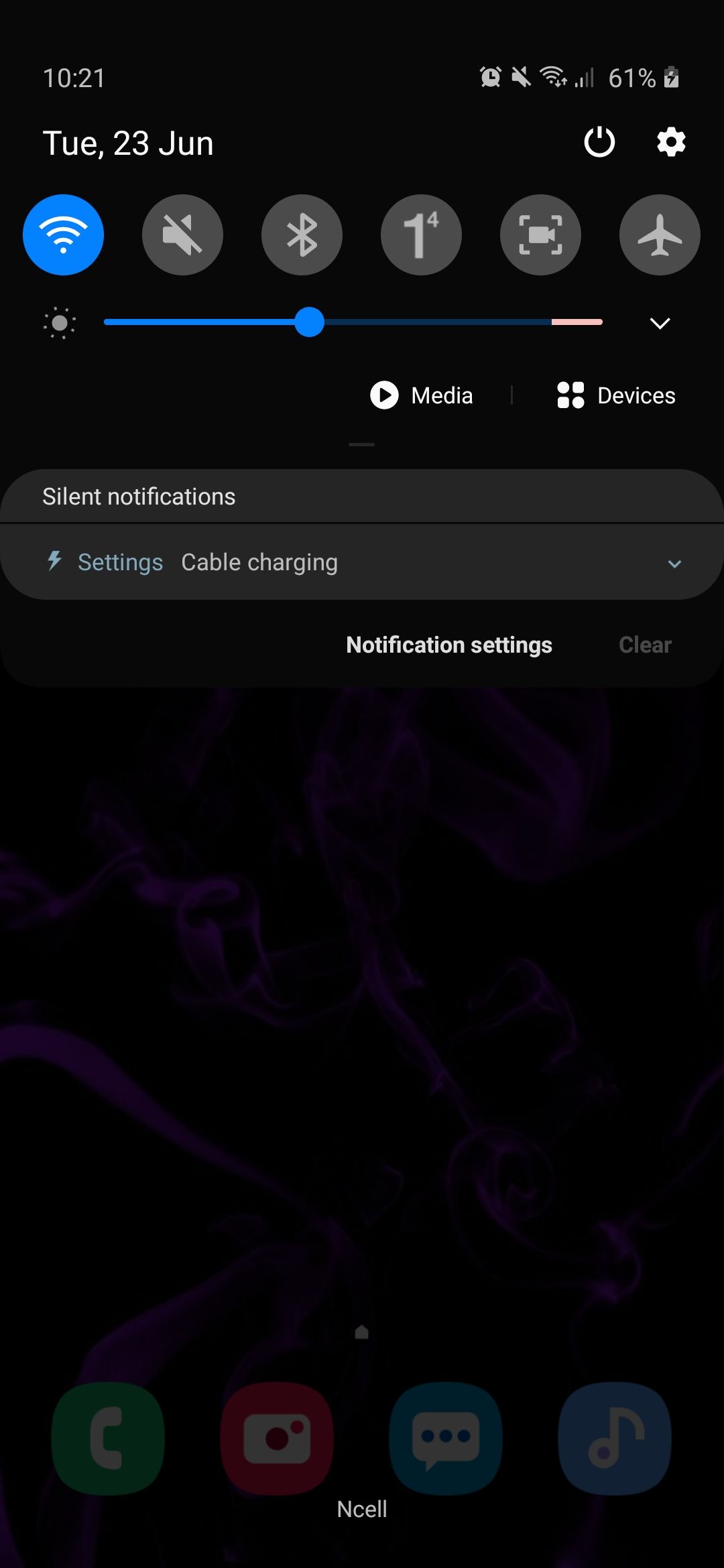Viewport: 724px width, 1568px height.
Task: Enable Airplane mode
Action: coord(660,235)
